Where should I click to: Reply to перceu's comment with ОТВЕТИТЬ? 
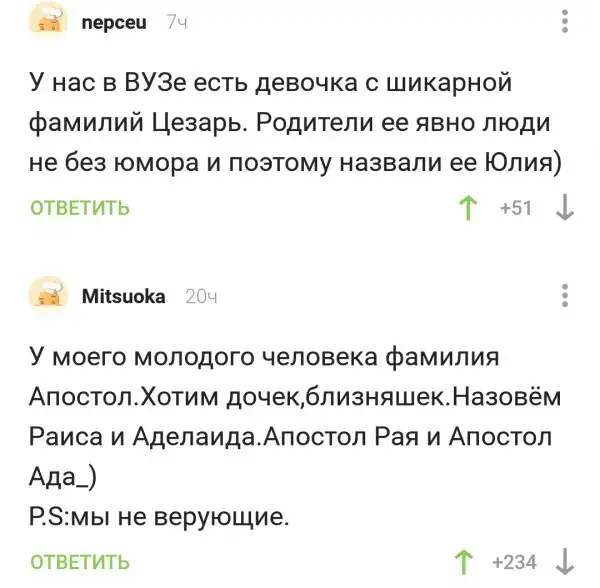tap(81, 208)
